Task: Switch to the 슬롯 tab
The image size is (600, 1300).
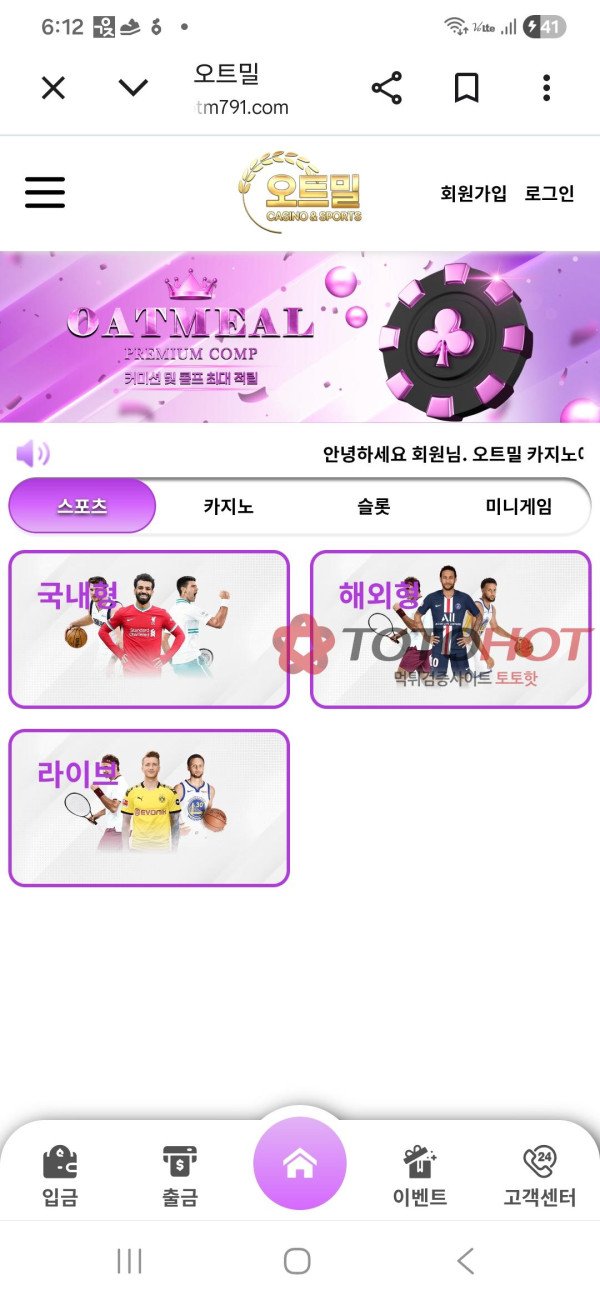Action: click(373, 506)
